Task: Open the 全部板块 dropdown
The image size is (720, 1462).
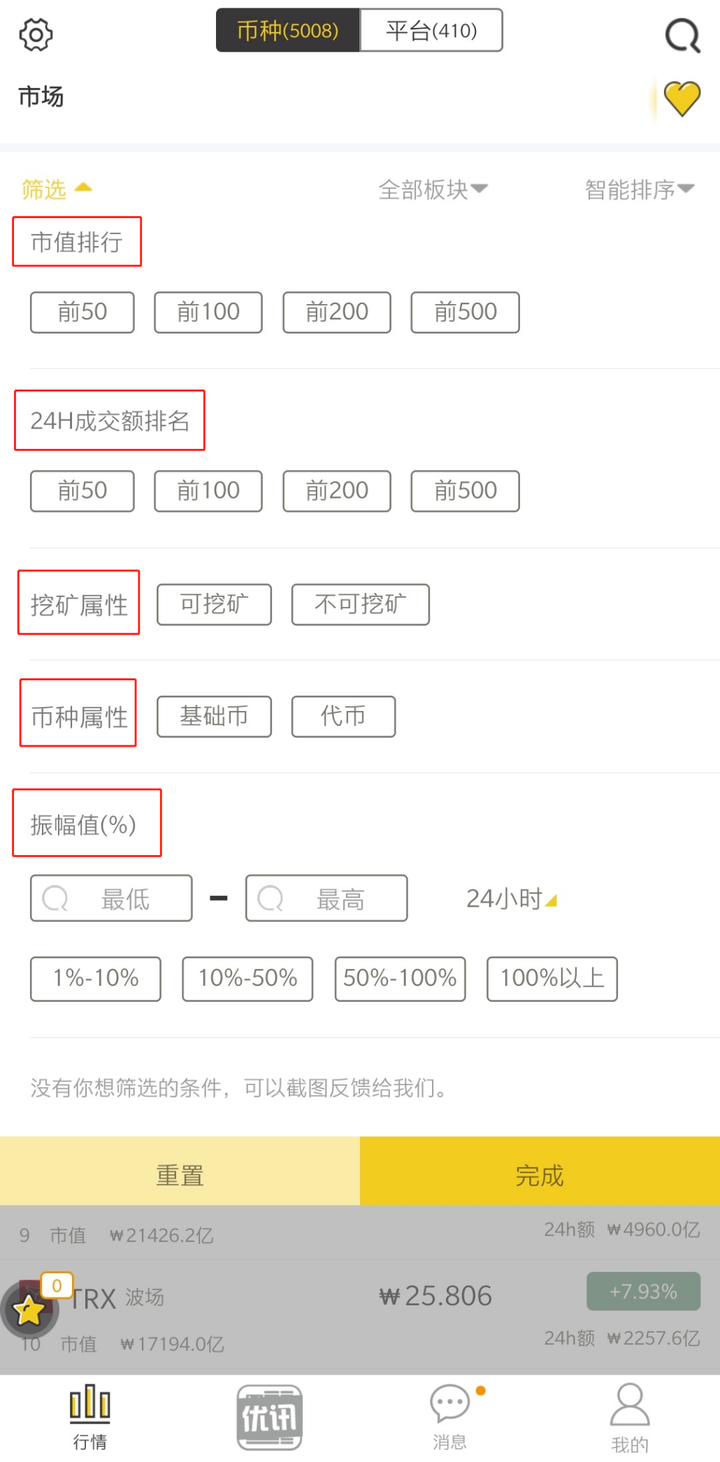Action: [x=433, y=189]
